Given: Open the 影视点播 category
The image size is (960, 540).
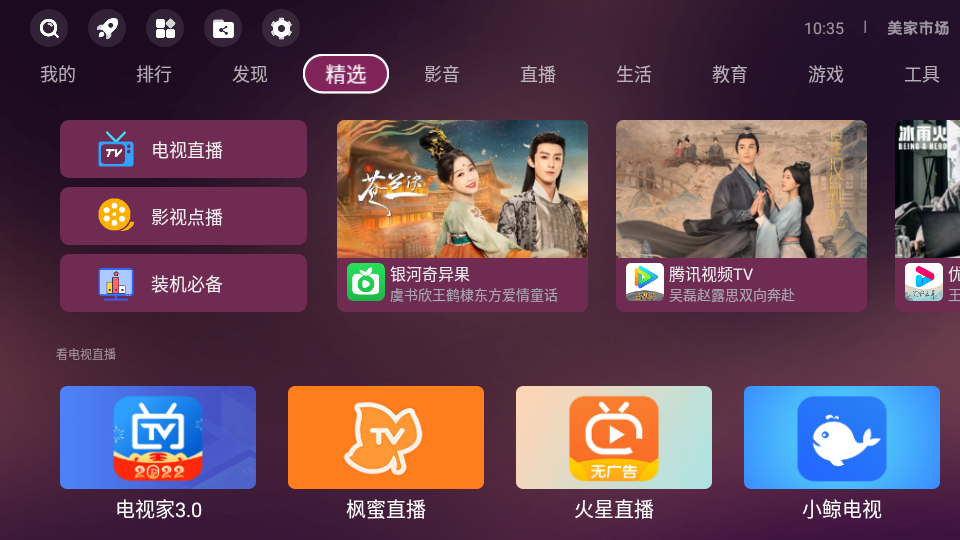Looking at the screenshot, I should [x=183, y=216].
